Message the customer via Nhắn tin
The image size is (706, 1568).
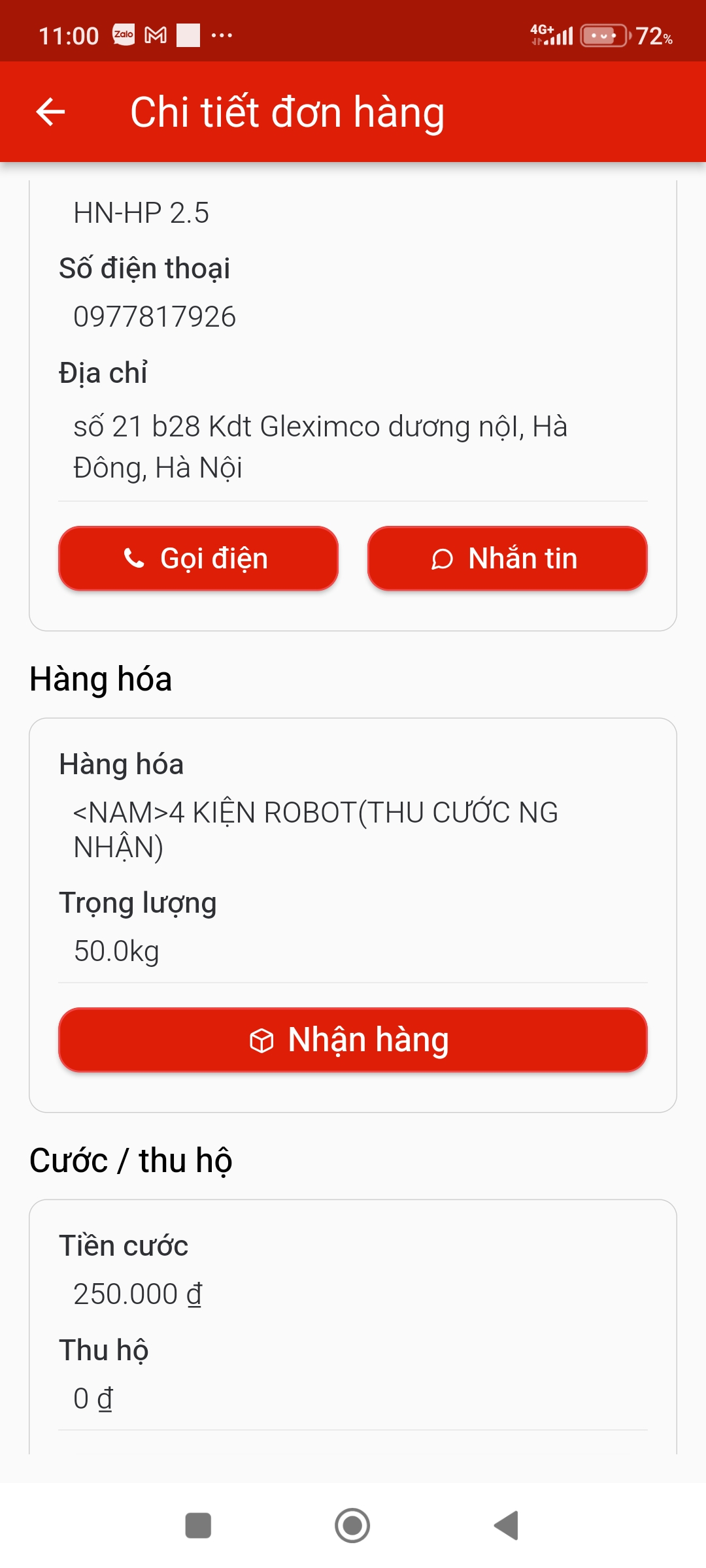(x=507, y=559)
